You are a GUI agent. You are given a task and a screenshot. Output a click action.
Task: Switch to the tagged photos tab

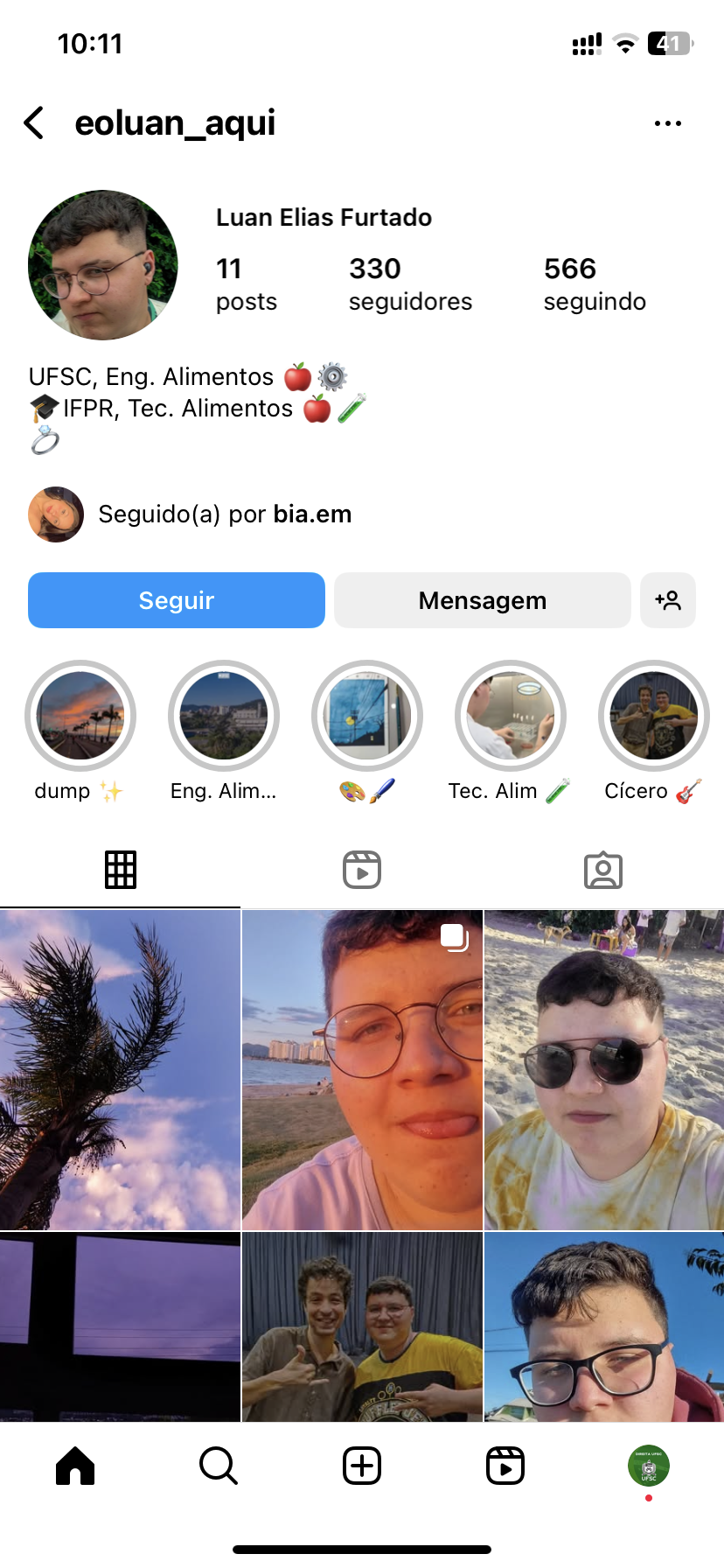click(603, 870)
